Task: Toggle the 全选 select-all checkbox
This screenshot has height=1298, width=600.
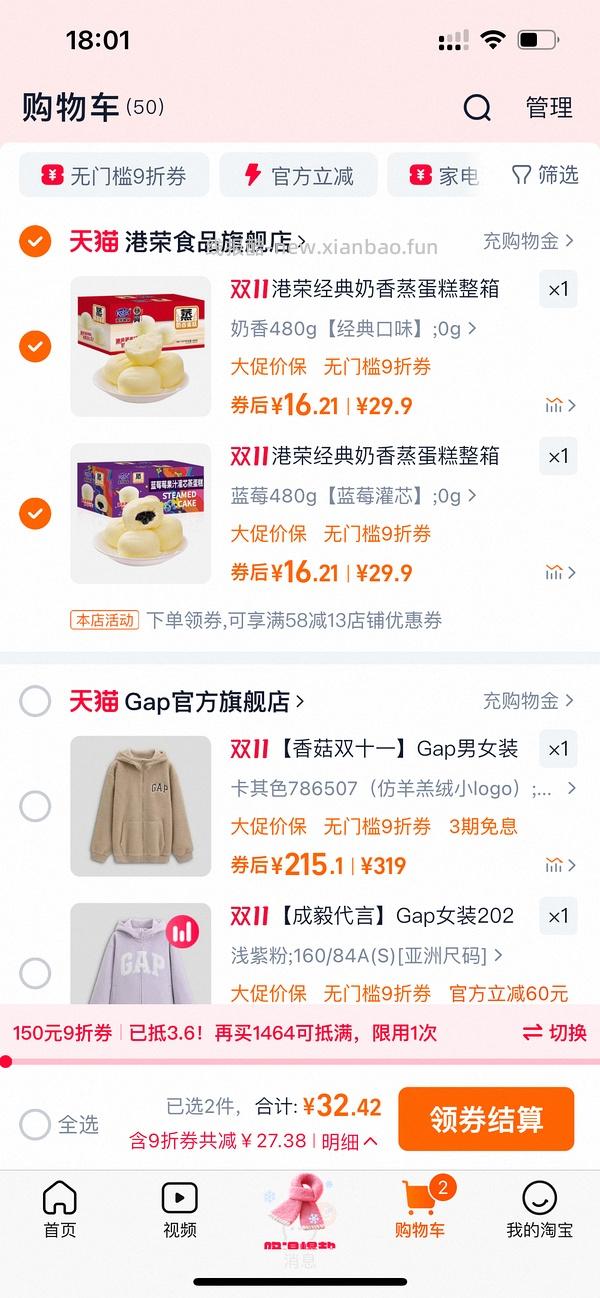Action: (x=35, y=1124)
